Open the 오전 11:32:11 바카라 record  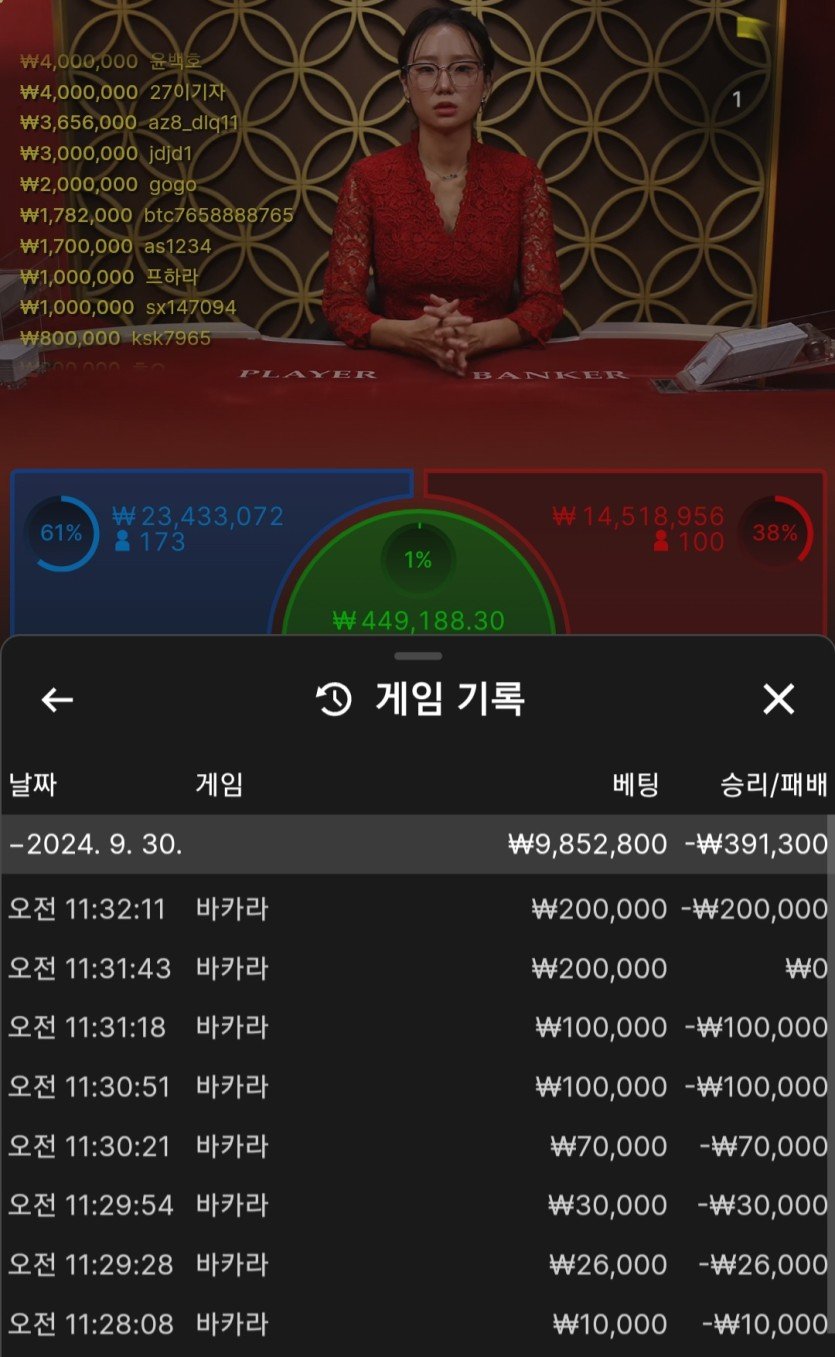pos(416,909)
